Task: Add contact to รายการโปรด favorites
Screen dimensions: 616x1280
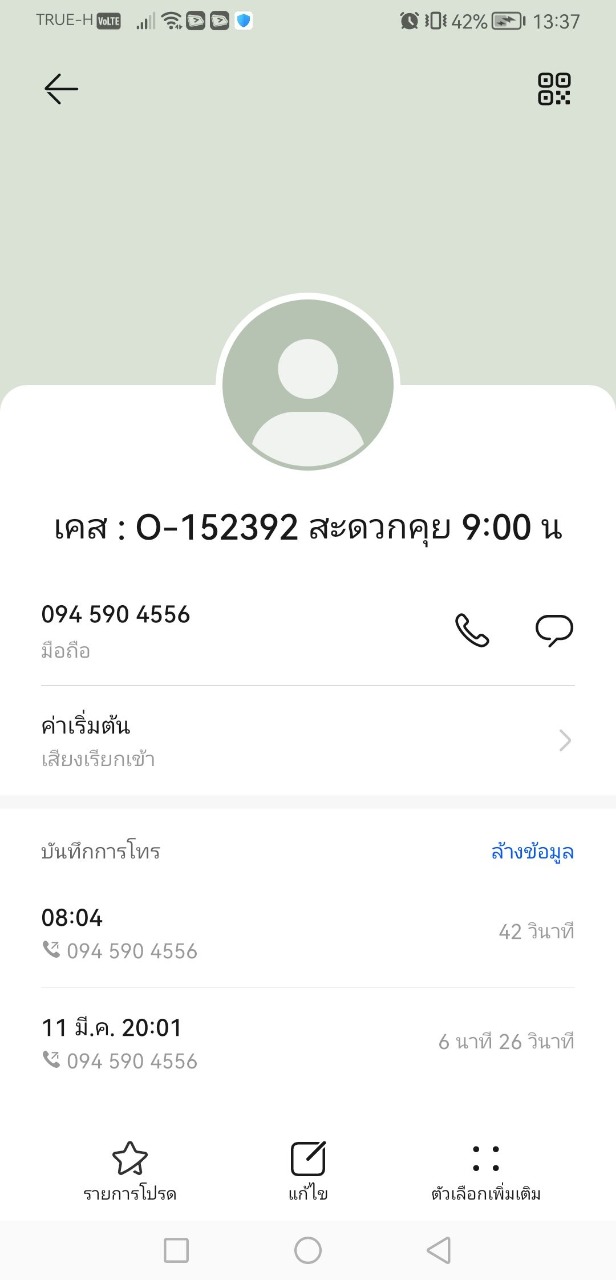Action: pos(130,1172)
